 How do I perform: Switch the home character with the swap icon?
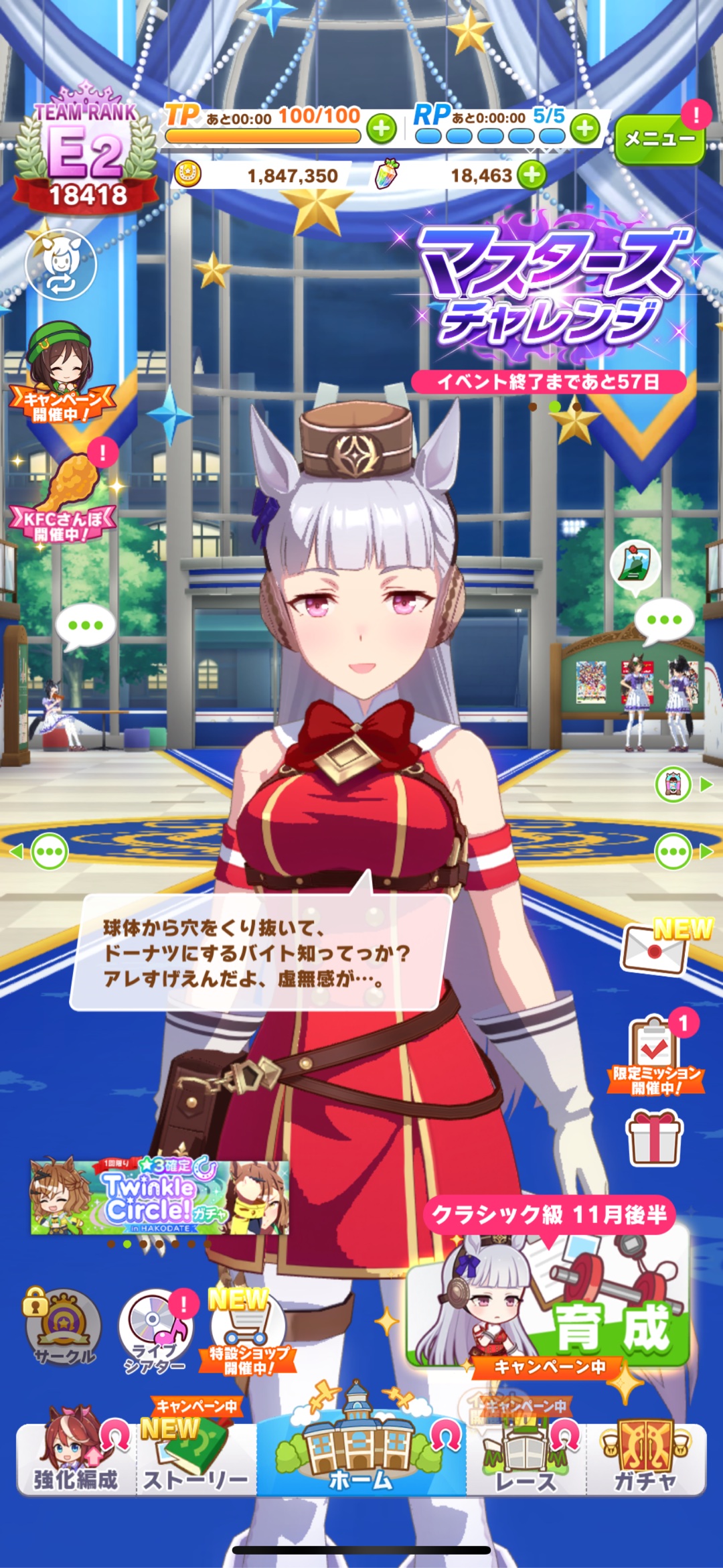click(x=61, y=266)
